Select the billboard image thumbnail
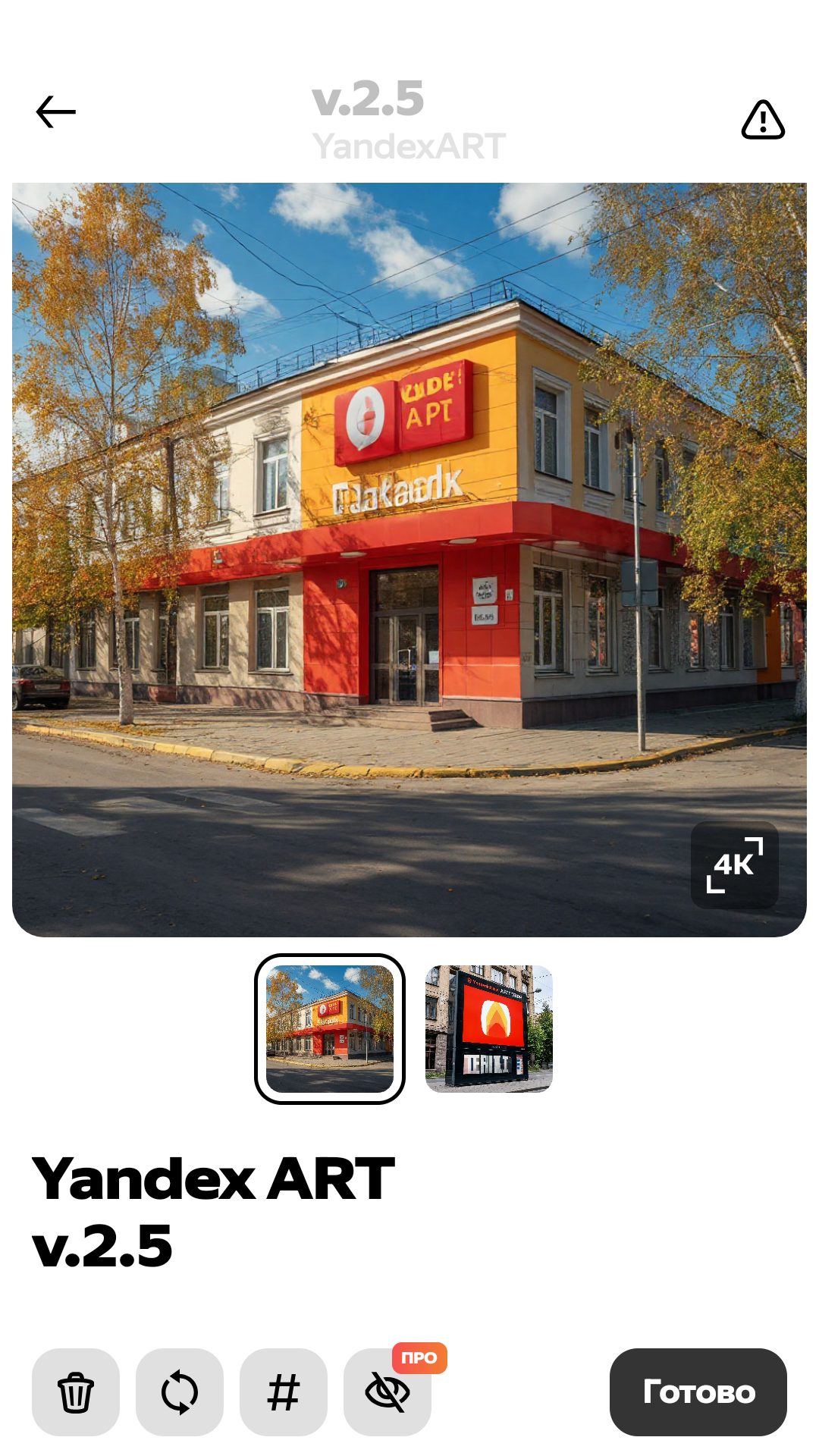This screenshot has width=819, height=1456. pyautogui.click(x=489, y=1029)
